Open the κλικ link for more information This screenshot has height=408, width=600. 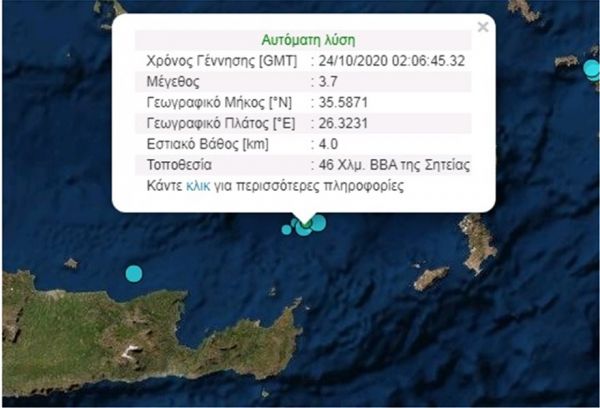pos(198,186)
